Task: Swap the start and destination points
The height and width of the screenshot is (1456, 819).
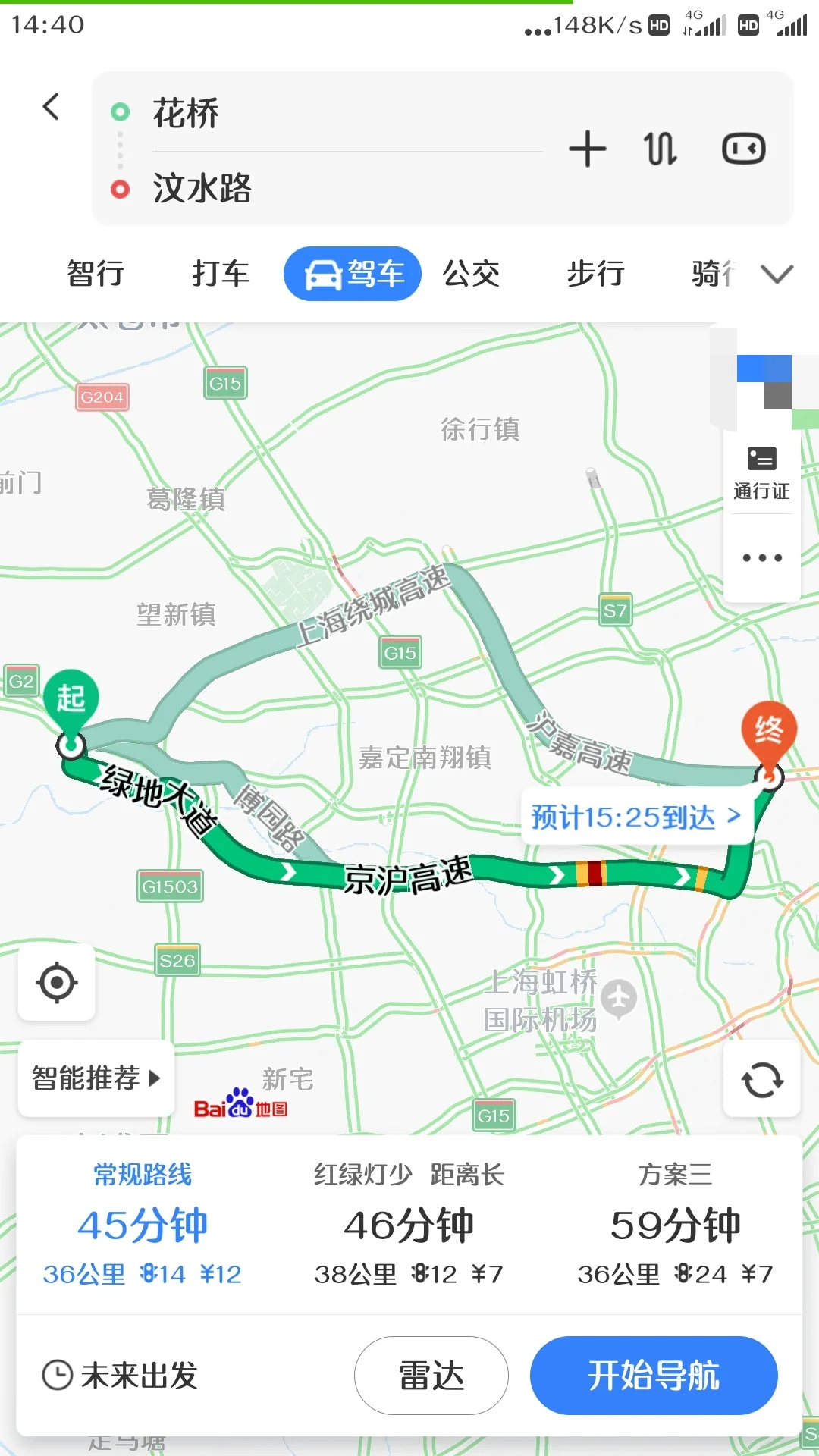Action: point(659,149)
